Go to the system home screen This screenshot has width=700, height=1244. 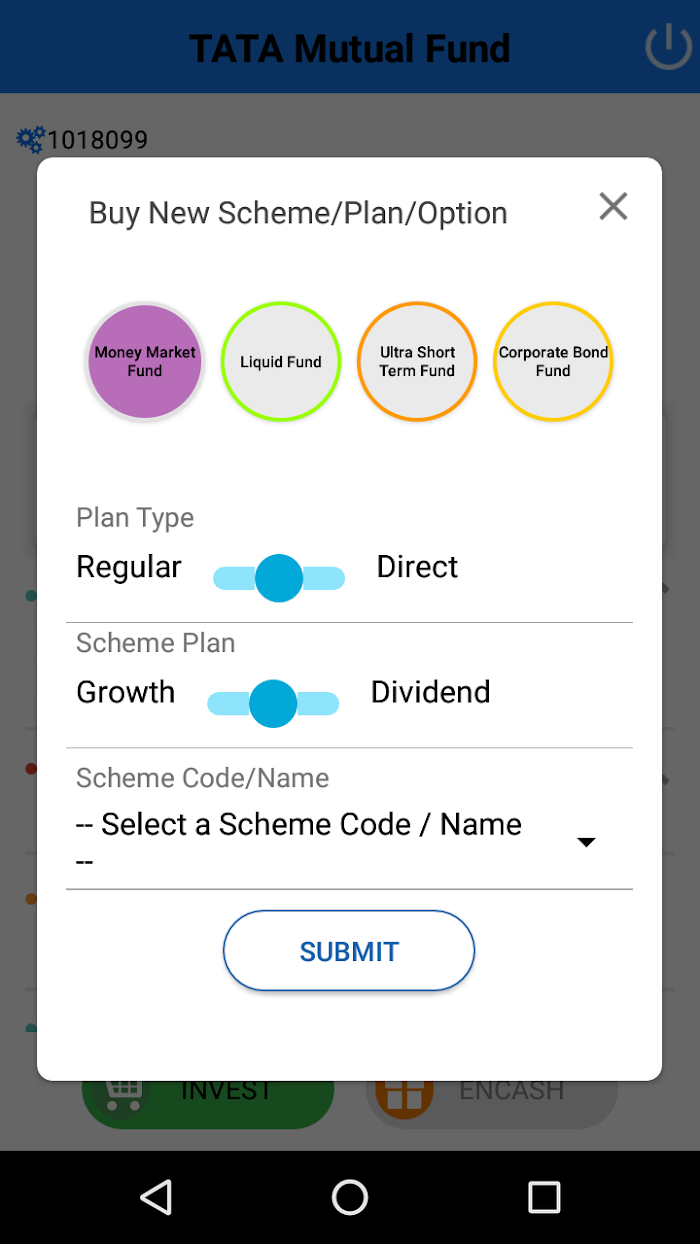point(350,1197)
